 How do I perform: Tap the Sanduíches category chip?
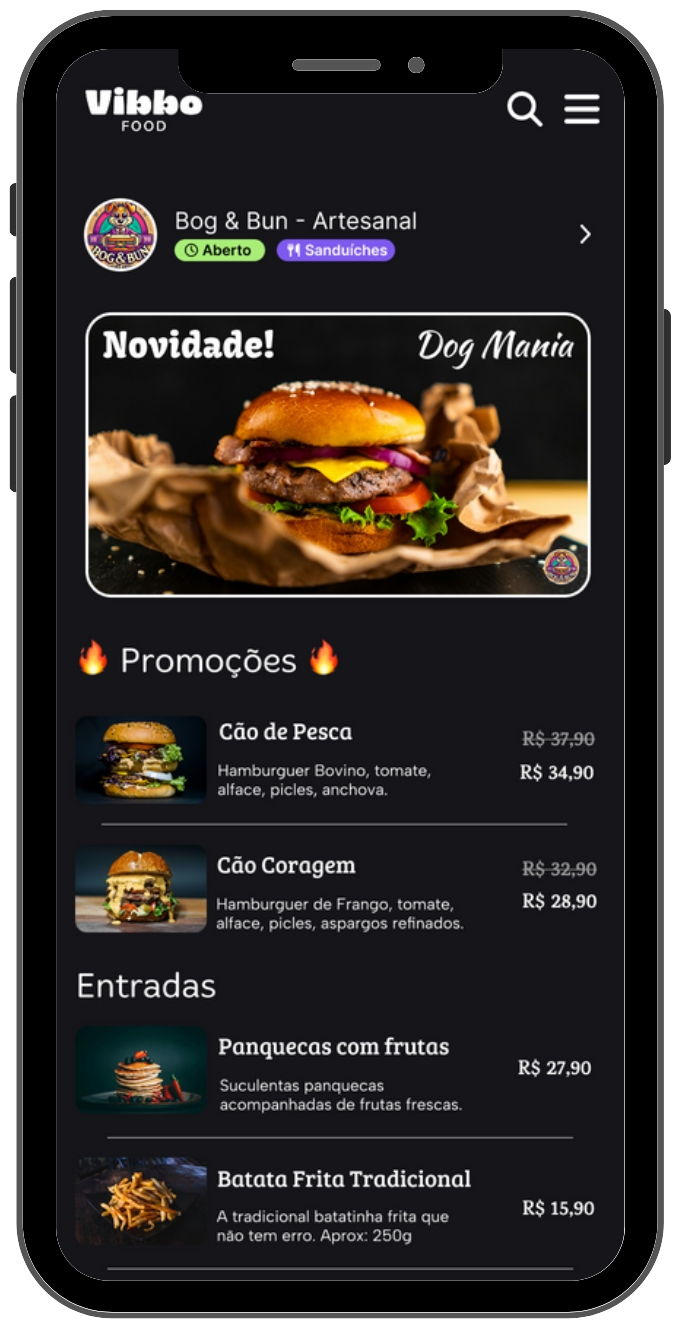336,250
